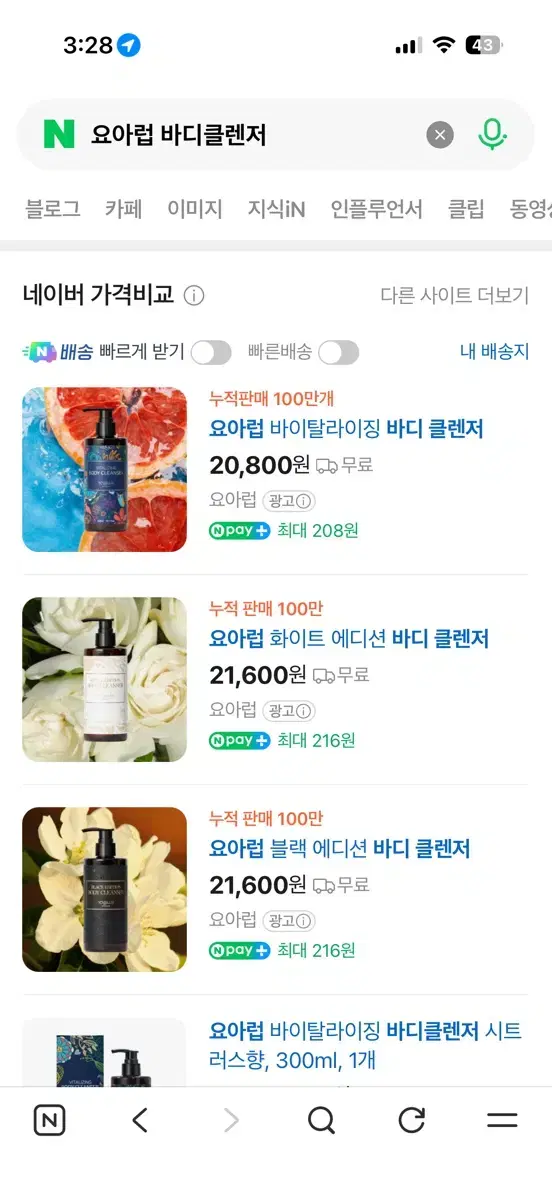The height and width of the screenshot is (1200, 552).
Task: Switch to the 카페 tab
Action: (124, 209)
